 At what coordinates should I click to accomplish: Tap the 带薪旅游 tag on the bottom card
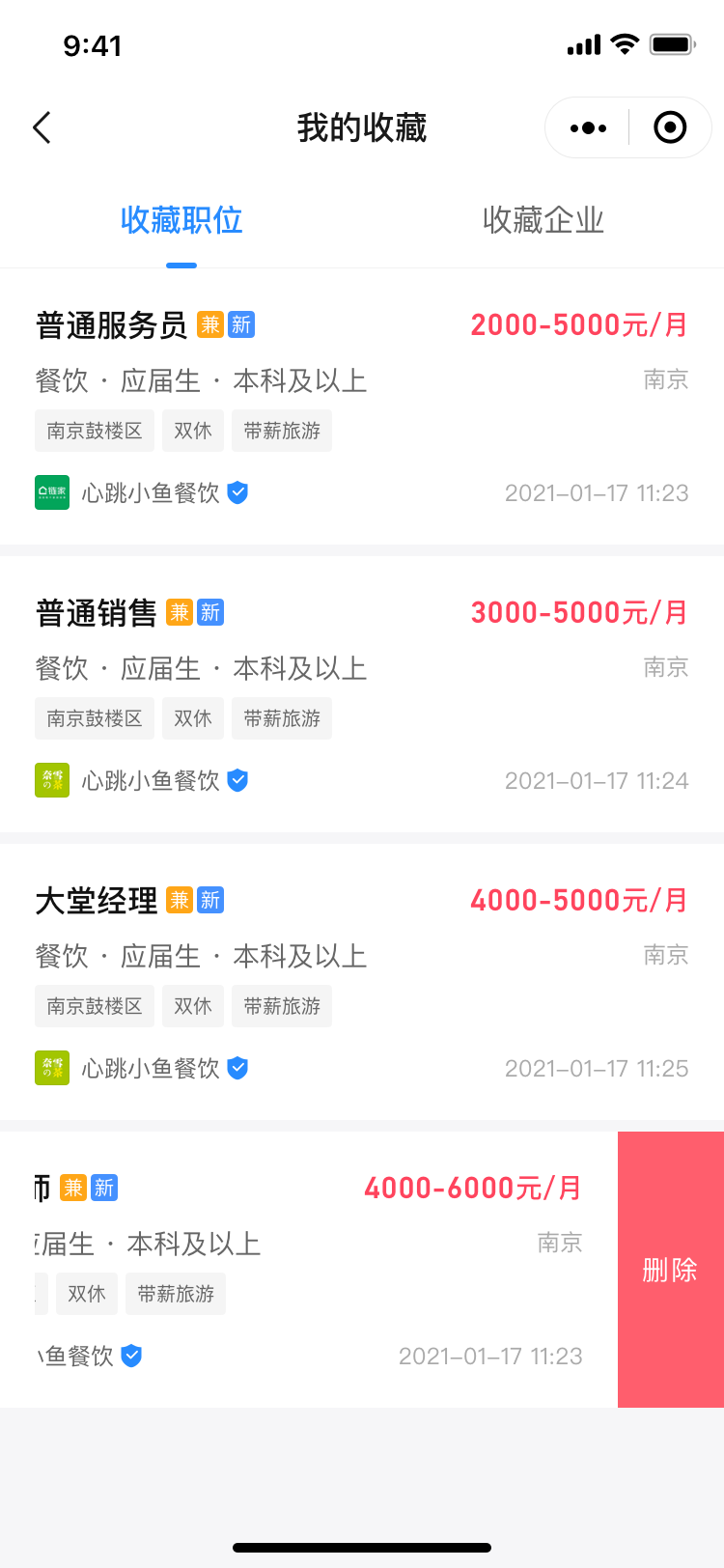coord(175,1294)
